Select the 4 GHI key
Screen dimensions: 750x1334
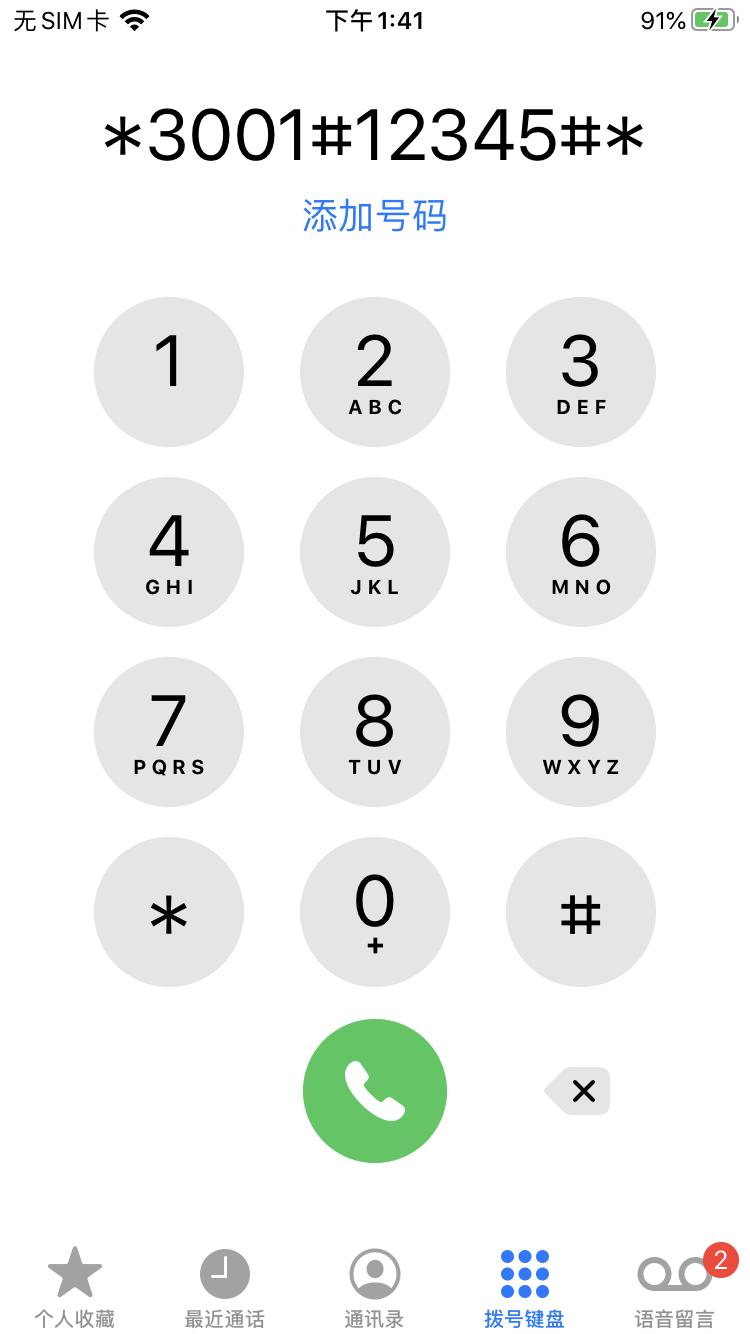pos(169,552)
